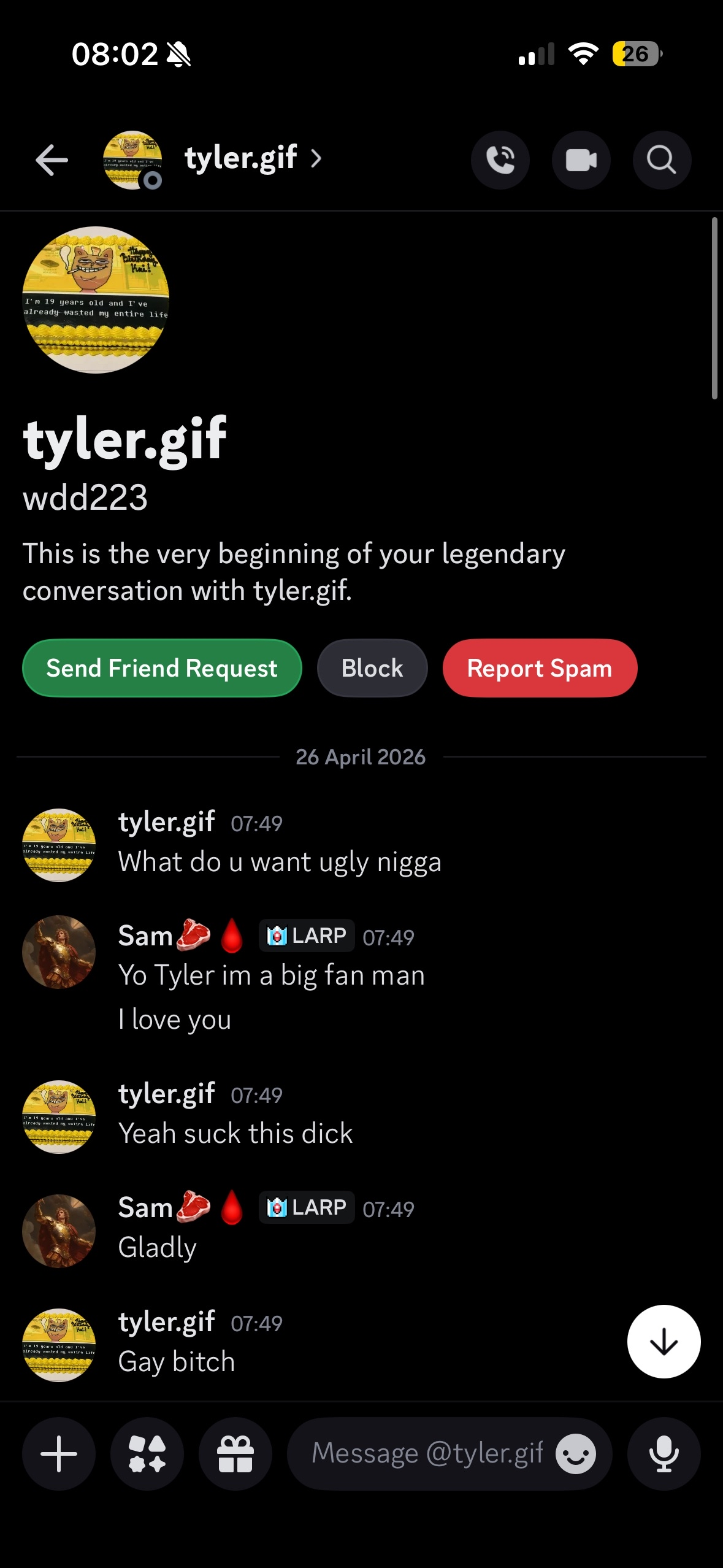Go back to the previous screen
The image size is (723, 1568).
point(52,161)
